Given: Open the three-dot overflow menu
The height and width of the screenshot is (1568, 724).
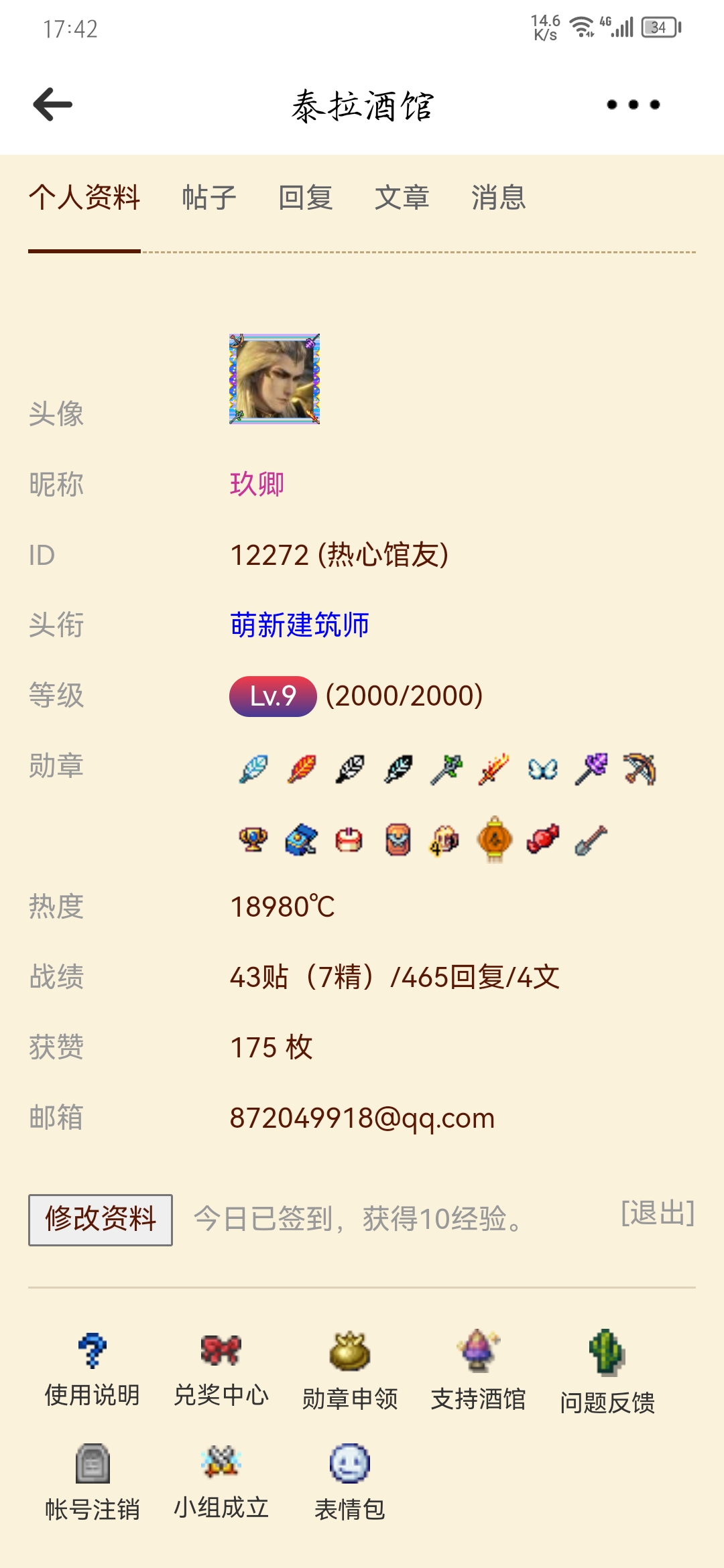Looking at the screenshot, I should point(633,105).
